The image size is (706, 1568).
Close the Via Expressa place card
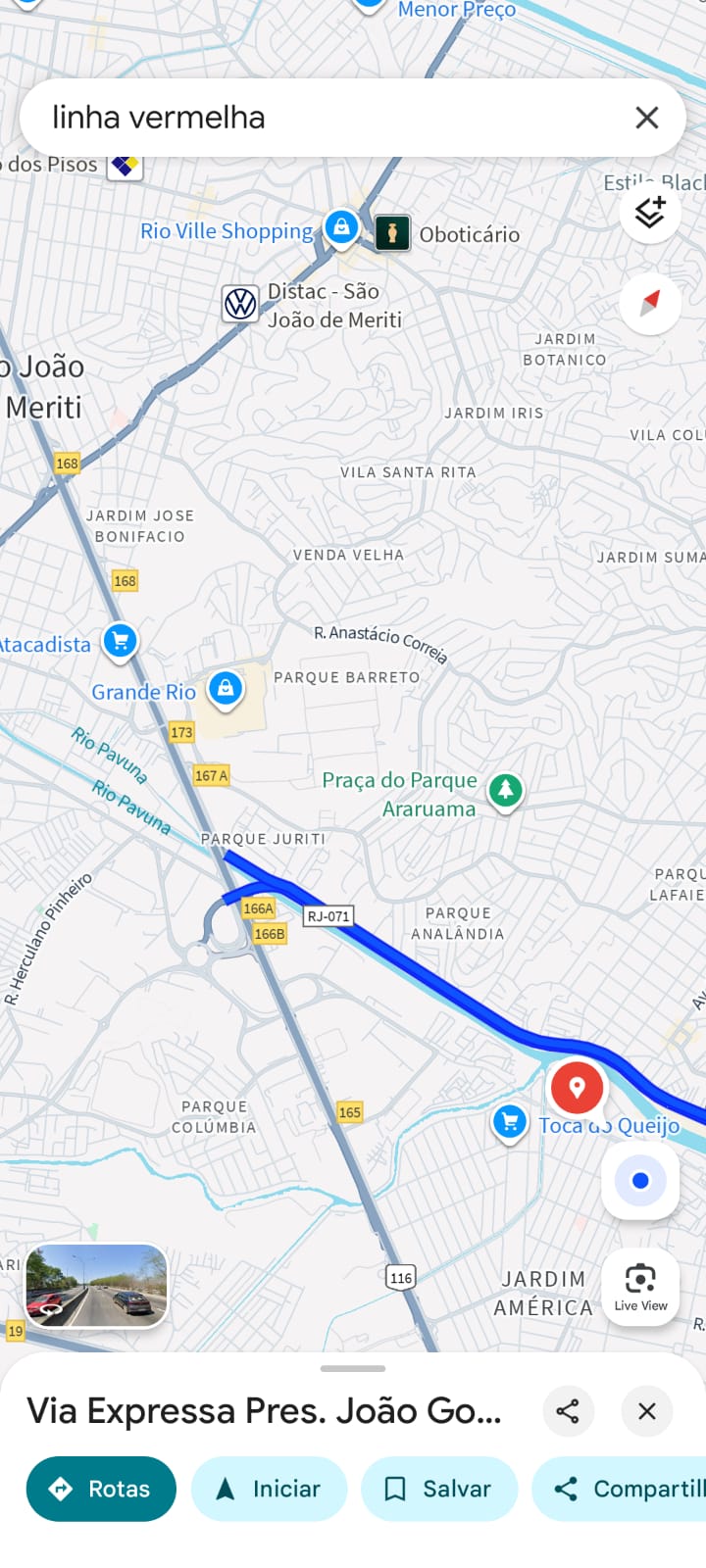coord(646,1411)
